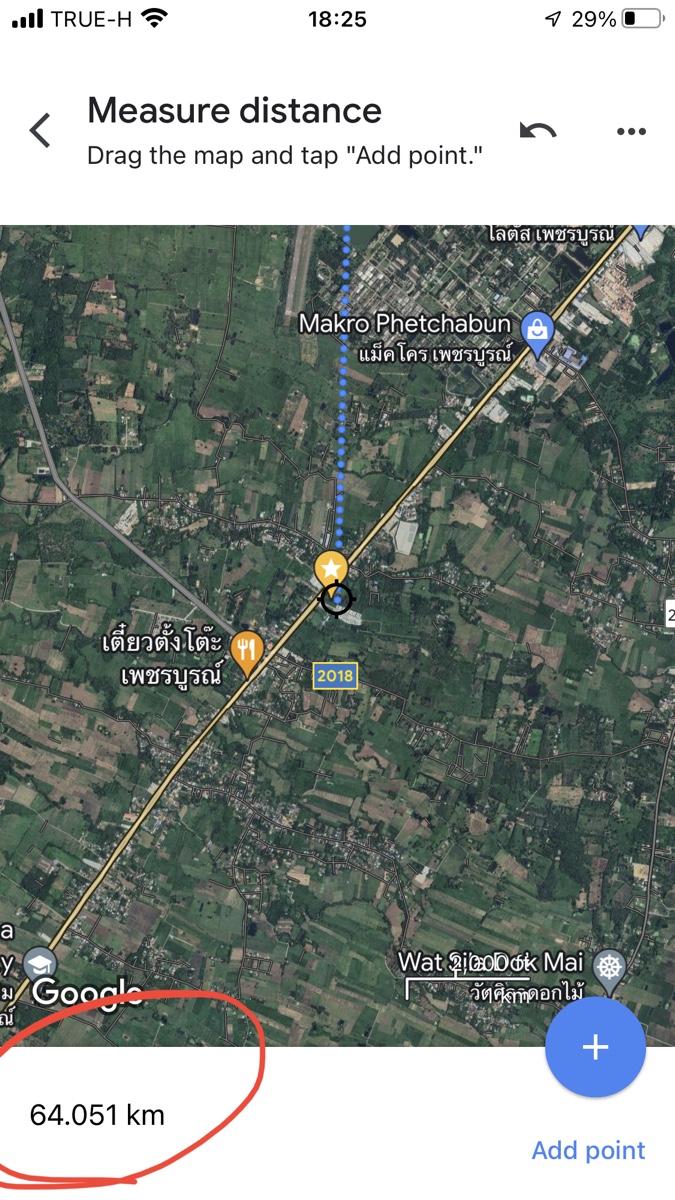Open the three-dot overflow menu
Viewport: 675px width, 1200px height.
pos(632,131)
